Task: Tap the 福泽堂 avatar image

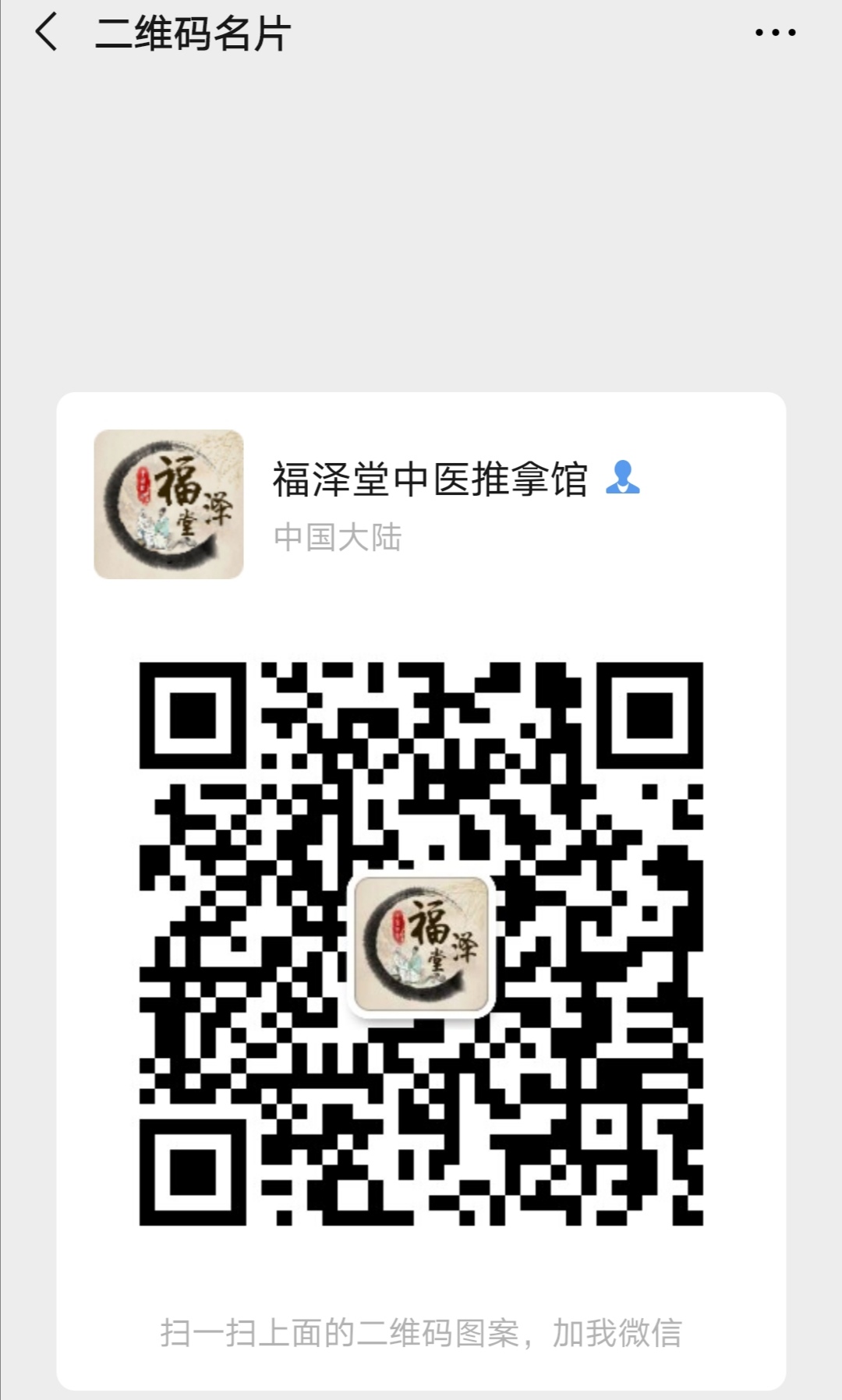Action: [x=168, y=505]
